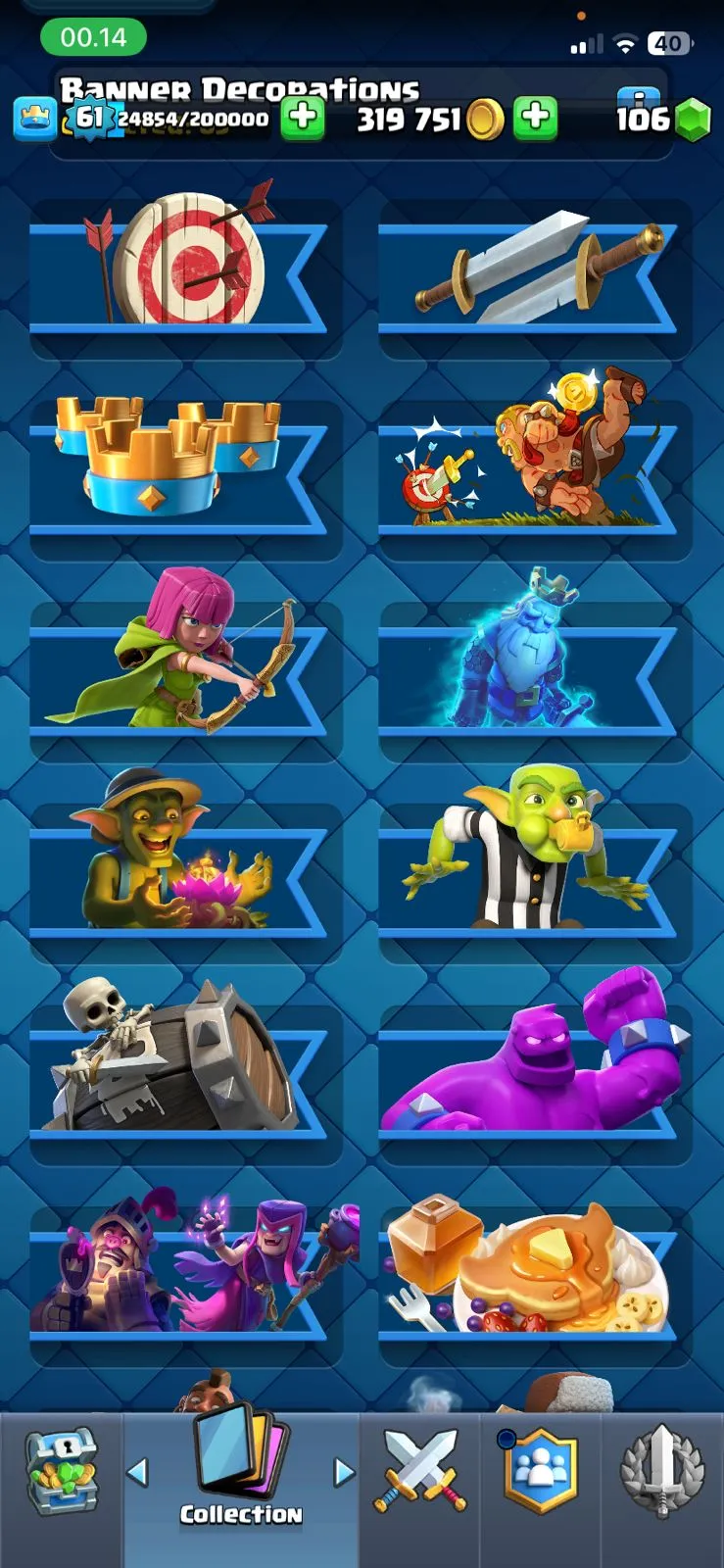The image size is (724, 1568).
Task: Open the Clan social tab
Action: pyautogui.click(x=540, y=1472)
